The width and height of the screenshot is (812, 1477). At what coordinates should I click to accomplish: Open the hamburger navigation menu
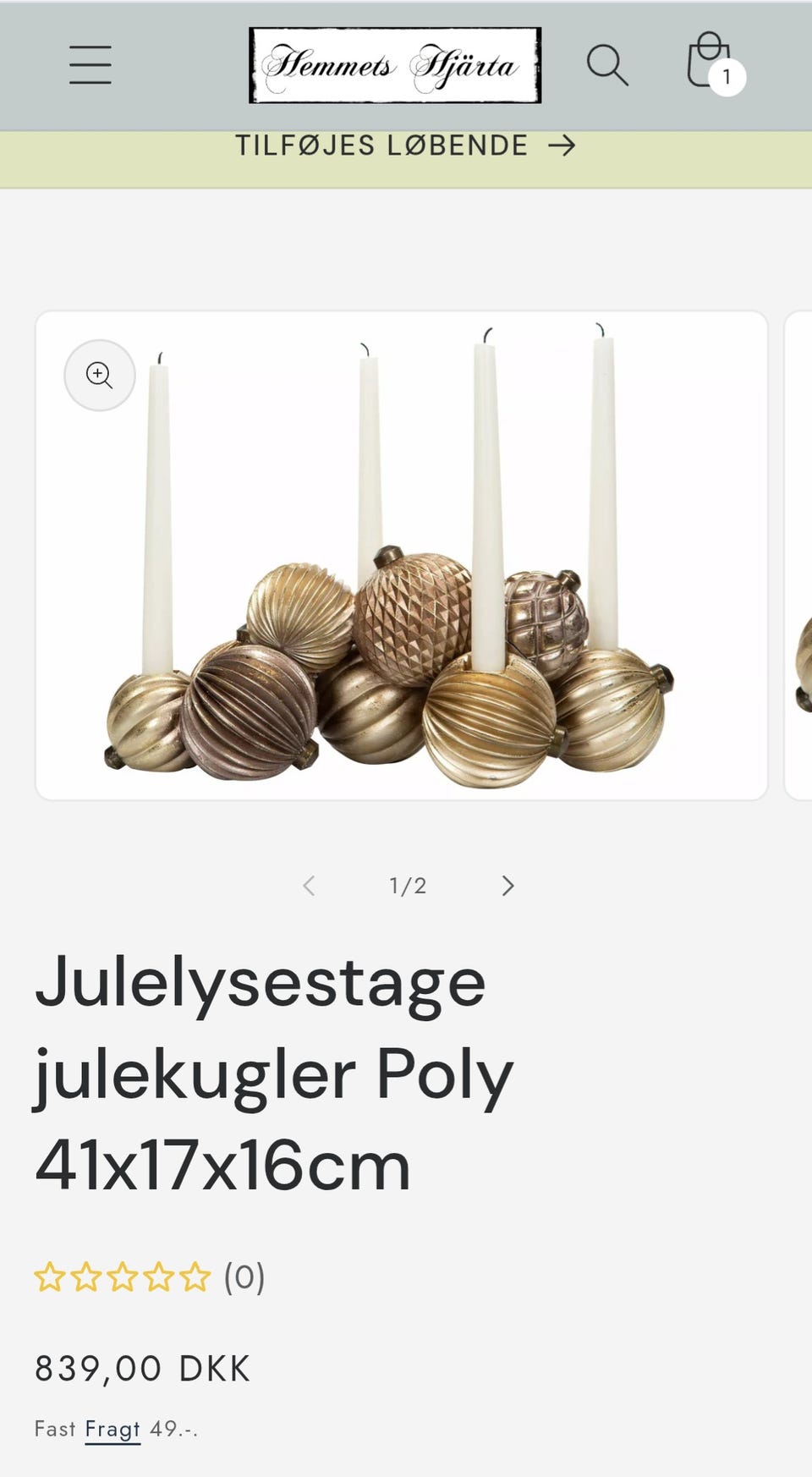pyautogui.click(x=91, y=65)
